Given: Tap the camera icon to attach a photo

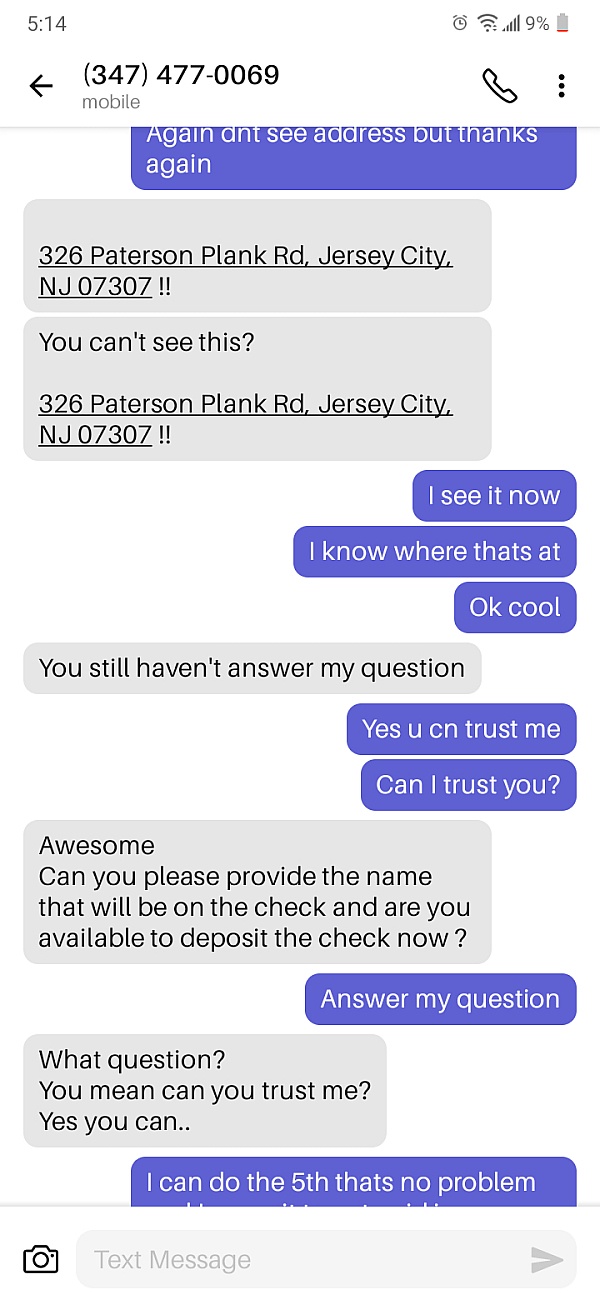Looking at the screenshot, I should pos(40,1259).
